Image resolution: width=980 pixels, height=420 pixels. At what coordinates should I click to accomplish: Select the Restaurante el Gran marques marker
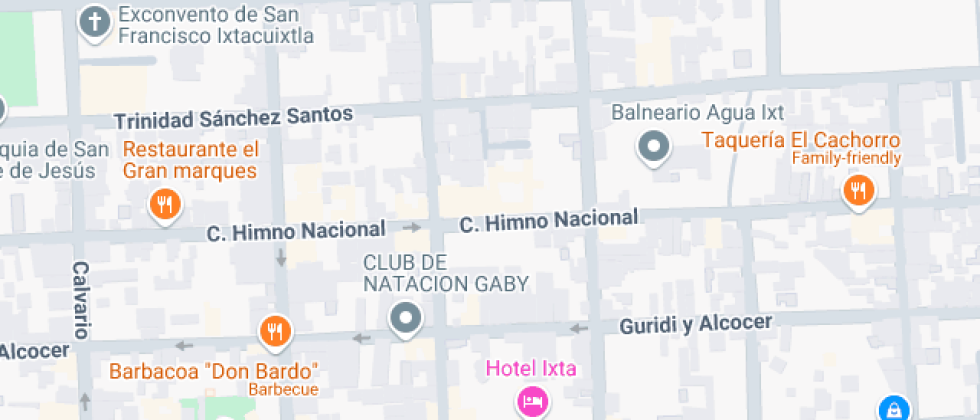tap(165, 206)
